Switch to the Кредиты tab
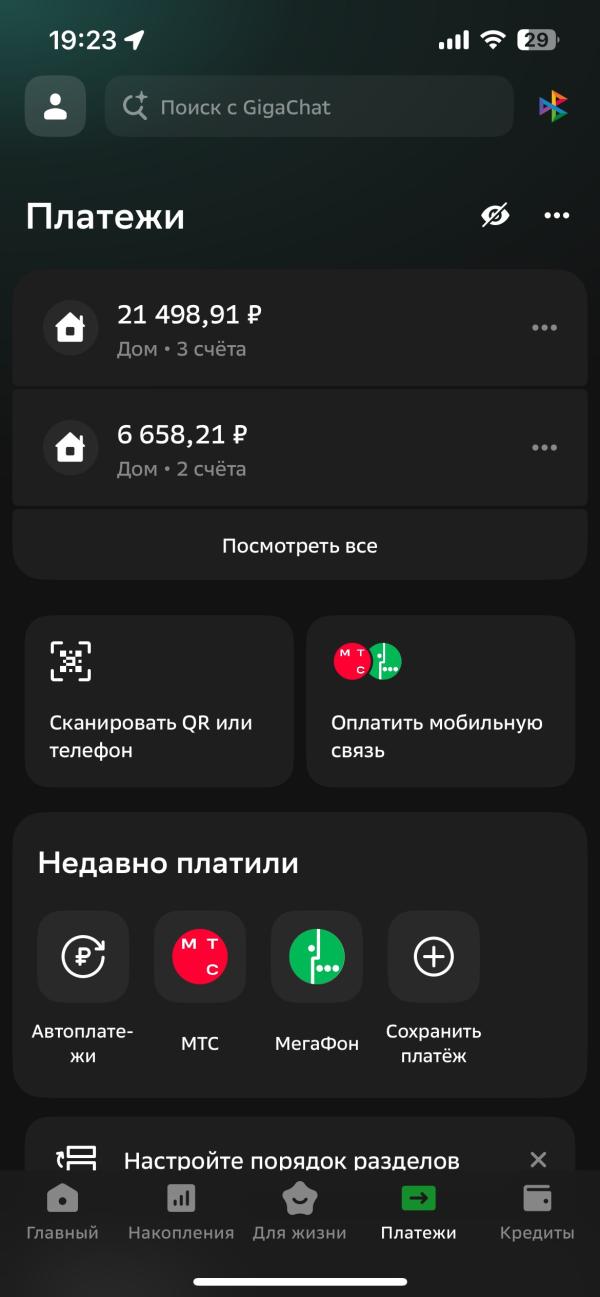The image size is (600, 1297). coord(537,1212)
